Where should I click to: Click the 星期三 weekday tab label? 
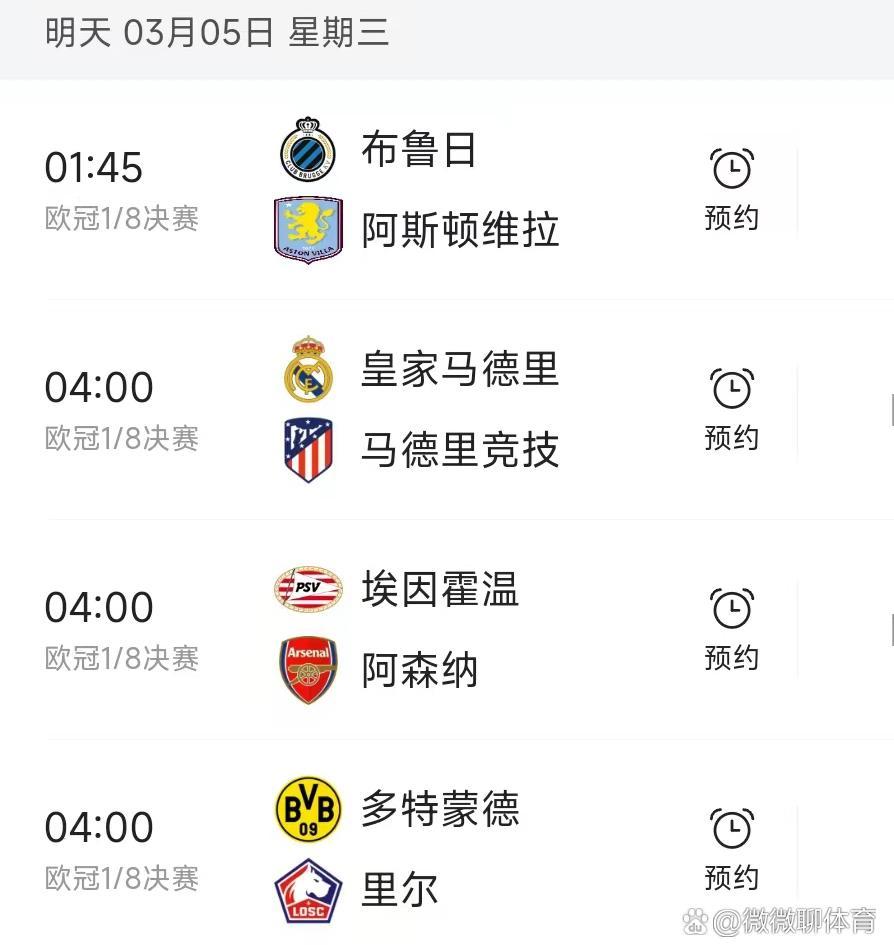point(341,31)
